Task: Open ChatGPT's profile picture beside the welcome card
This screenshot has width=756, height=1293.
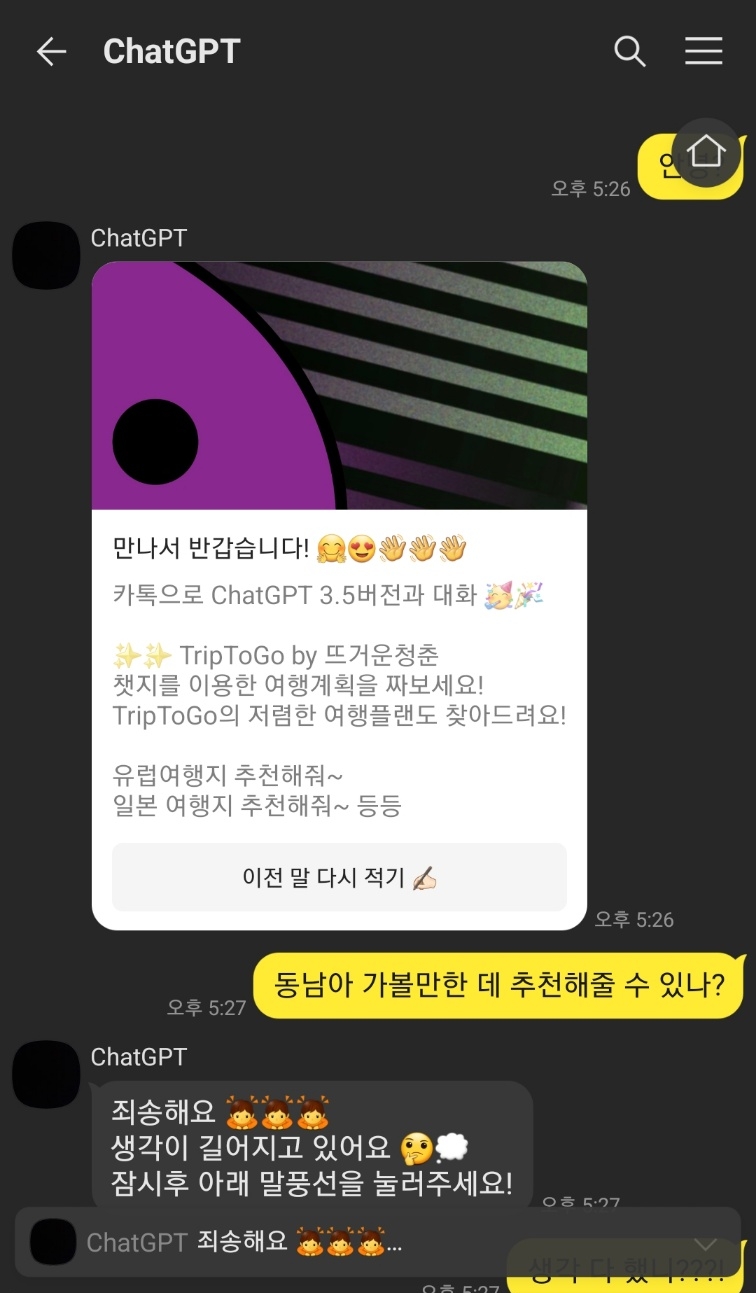Action: point(46,256)
